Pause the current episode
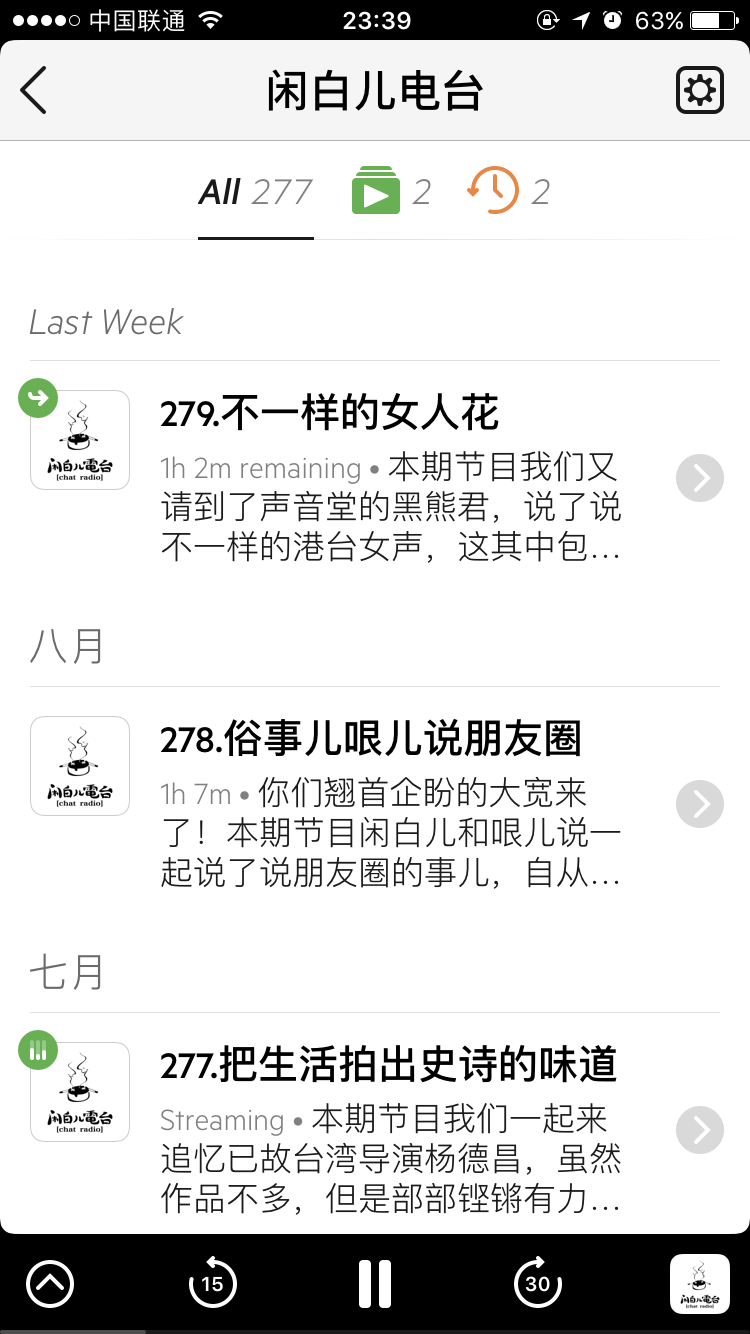The height and width of the screenshot is (1334, 750). point(375,1283)
